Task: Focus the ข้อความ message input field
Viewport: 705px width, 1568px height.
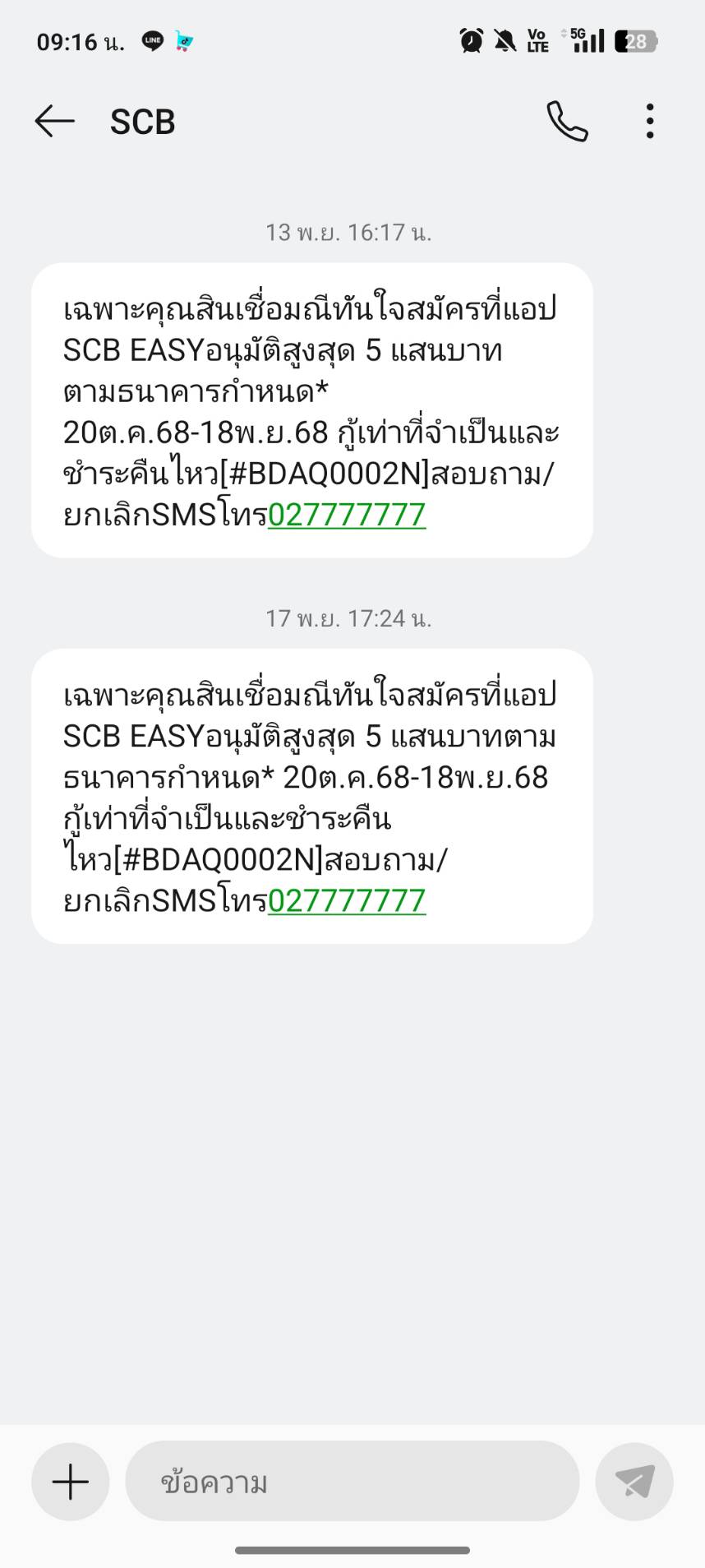Action: [352, 1482]
